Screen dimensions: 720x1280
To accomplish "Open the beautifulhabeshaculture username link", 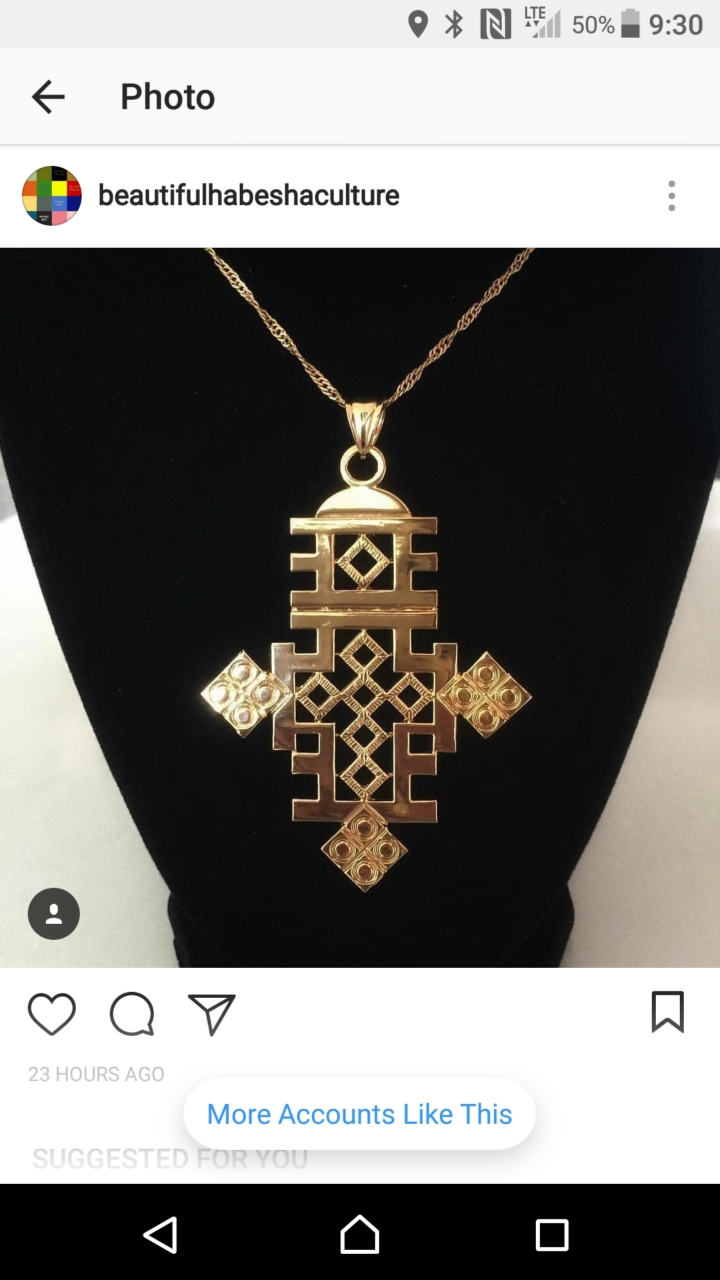I will point(248,196).
